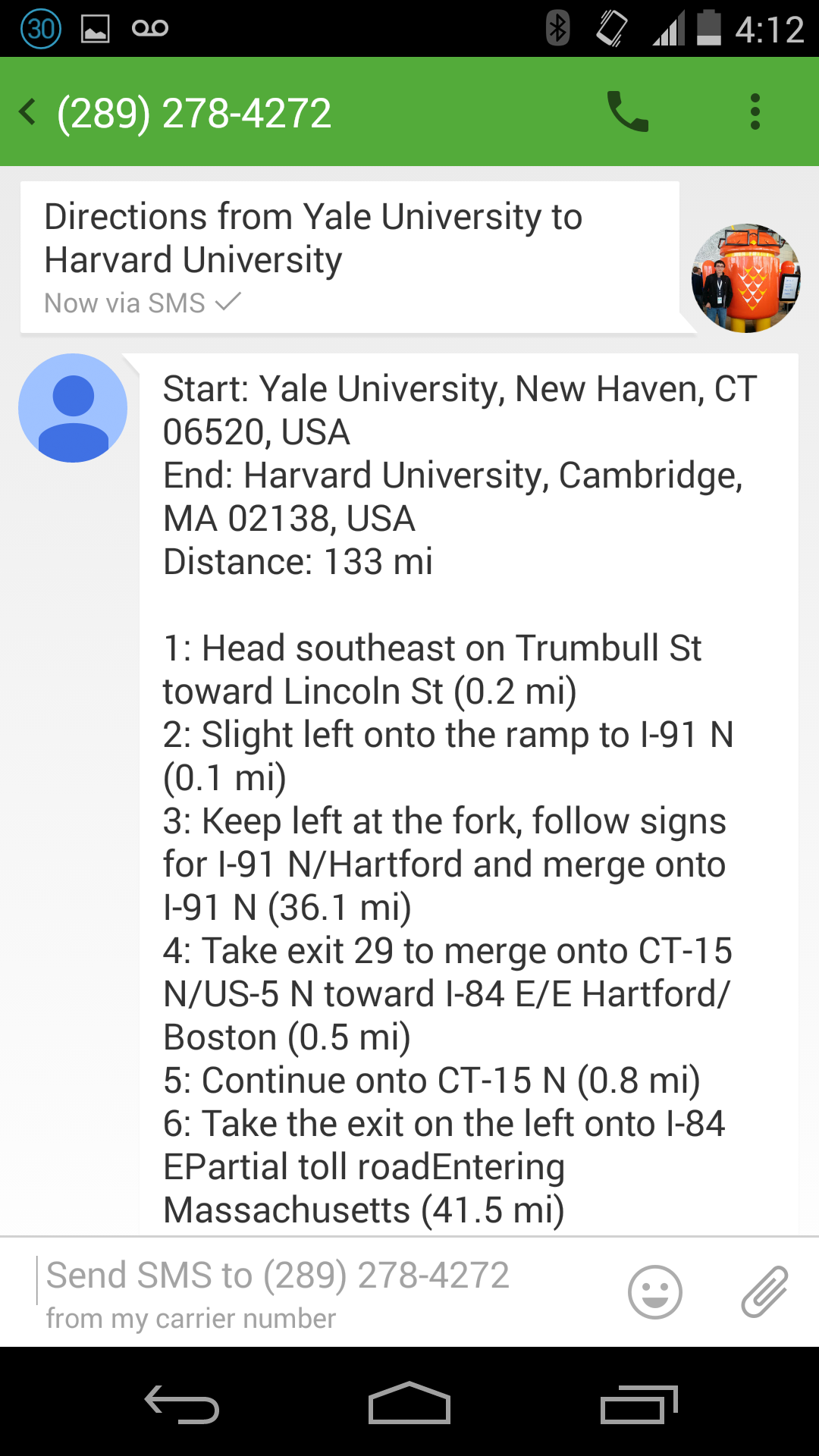View my own profile photo avatar
Screen dimensions: 819x1456
click(x=746, y=278)
